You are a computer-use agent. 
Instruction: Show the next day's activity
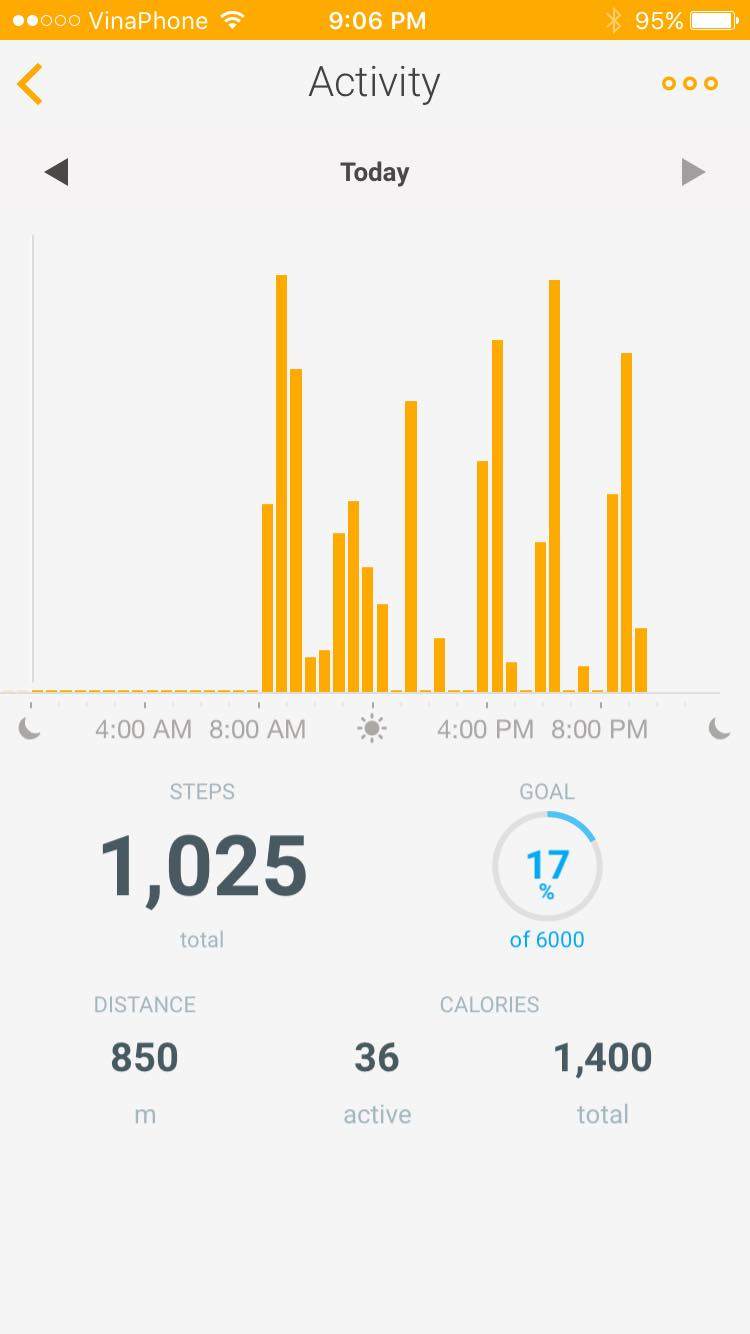693,173
